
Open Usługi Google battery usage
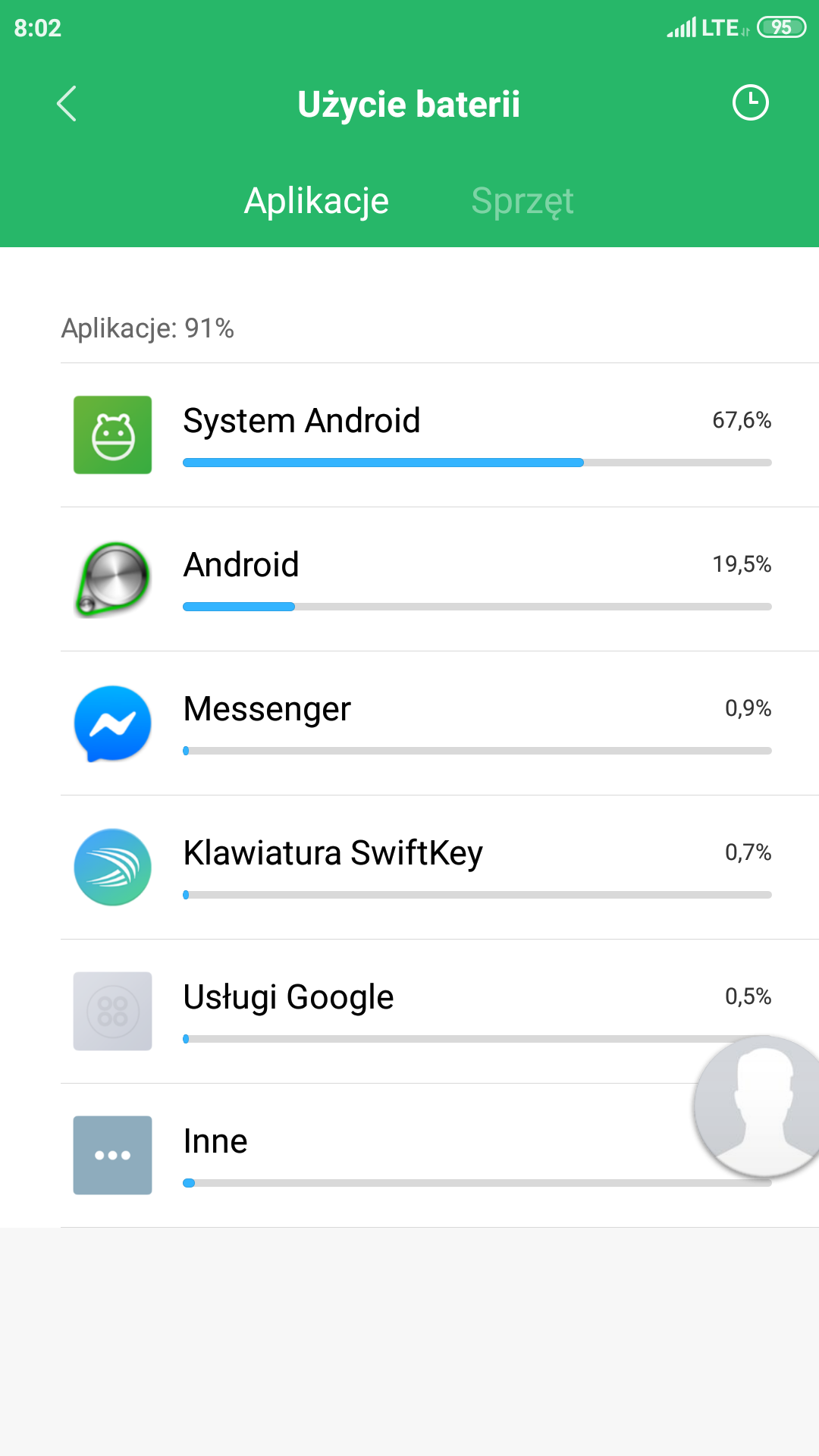[425, 1011]
